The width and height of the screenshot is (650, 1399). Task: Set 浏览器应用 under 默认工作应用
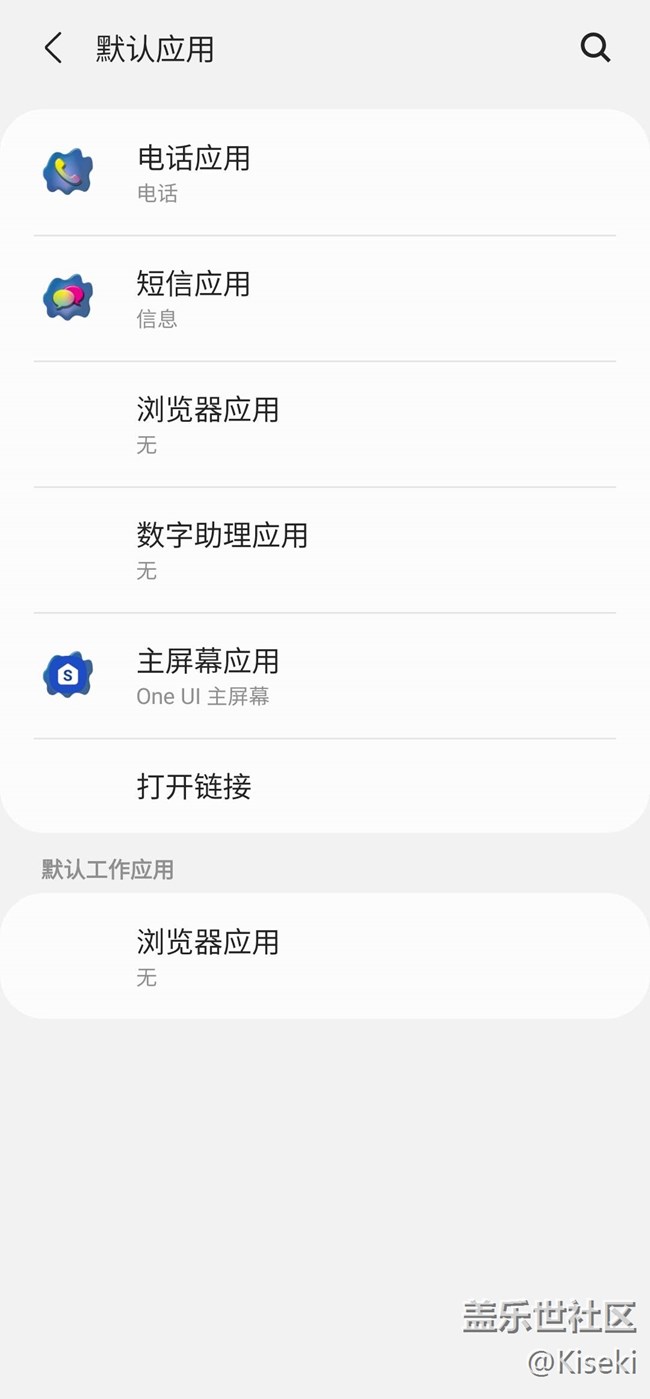[324, 957]
